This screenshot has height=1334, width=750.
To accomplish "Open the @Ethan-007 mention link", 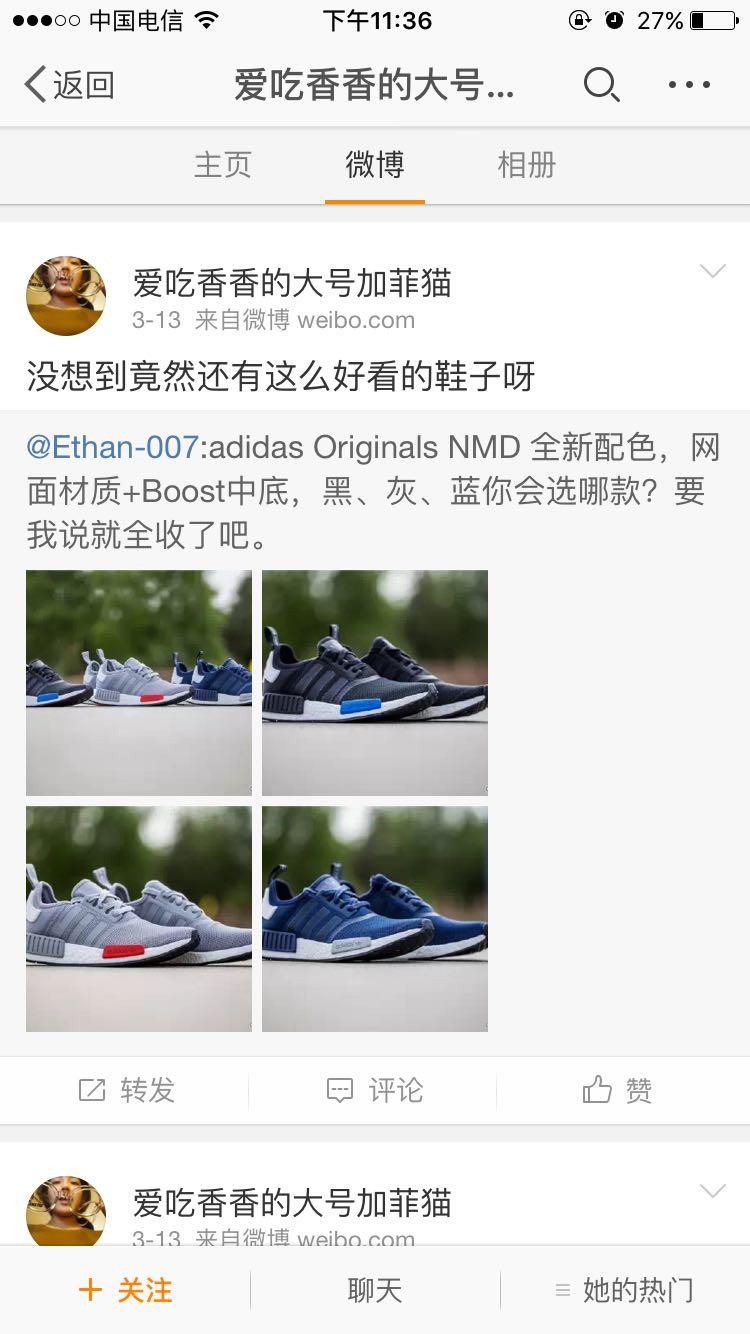I will click(x=112, y=447).
